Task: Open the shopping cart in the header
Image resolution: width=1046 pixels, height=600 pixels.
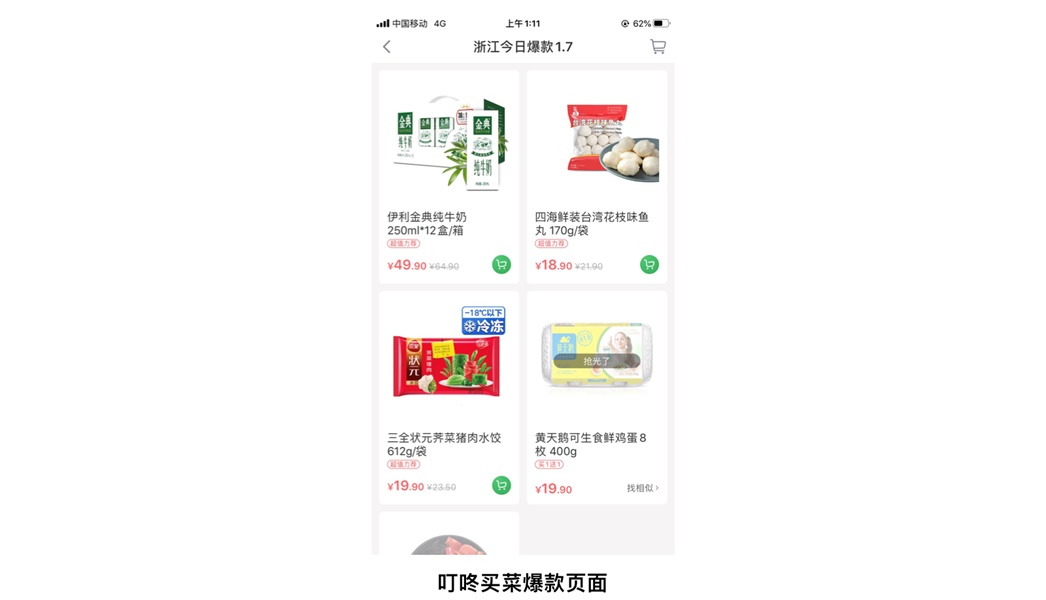Action: [657, 47]
